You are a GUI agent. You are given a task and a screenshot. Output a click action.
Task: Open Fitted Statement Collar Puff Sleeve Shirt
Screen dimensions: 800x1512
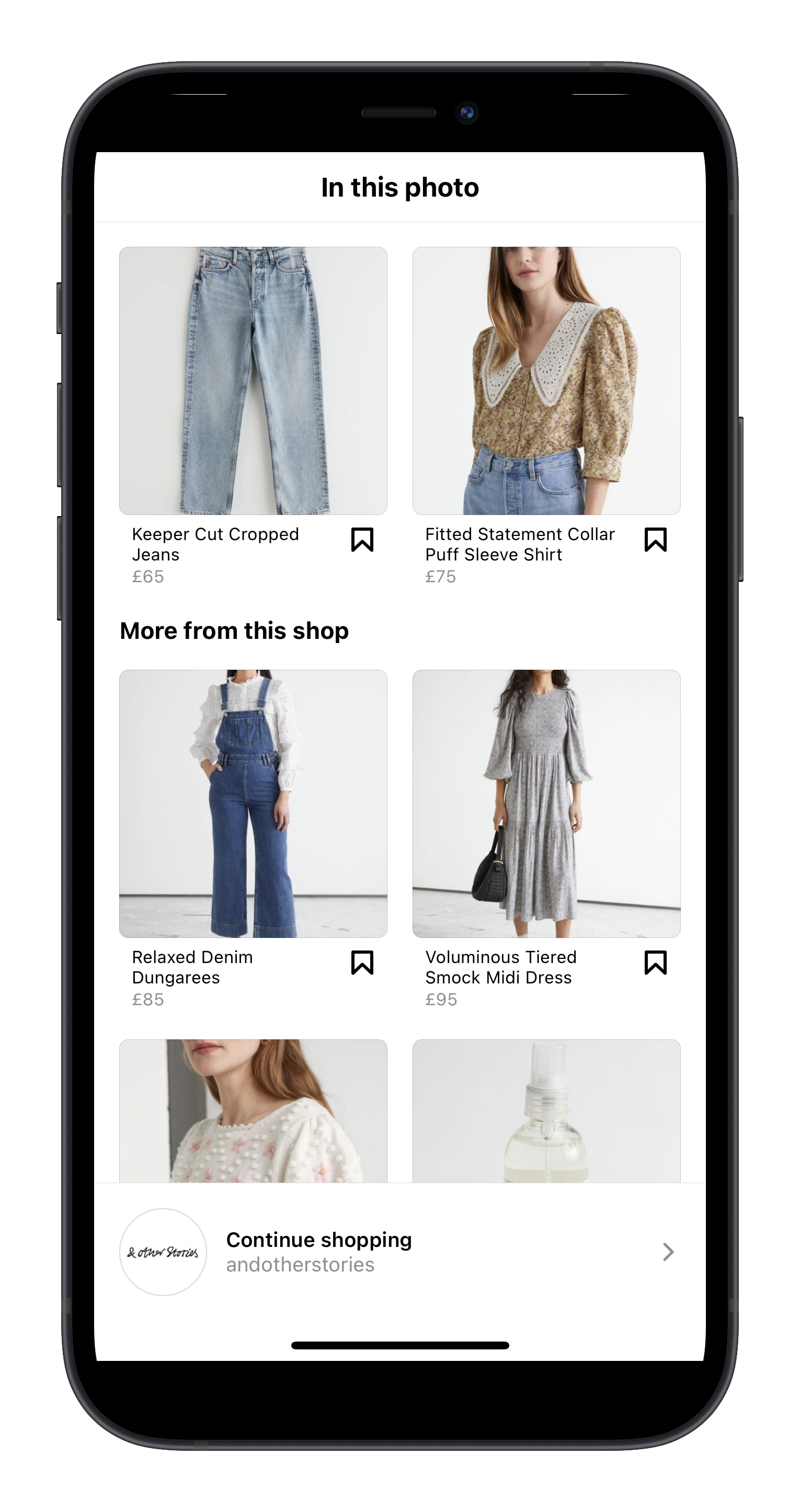point(546,380)
